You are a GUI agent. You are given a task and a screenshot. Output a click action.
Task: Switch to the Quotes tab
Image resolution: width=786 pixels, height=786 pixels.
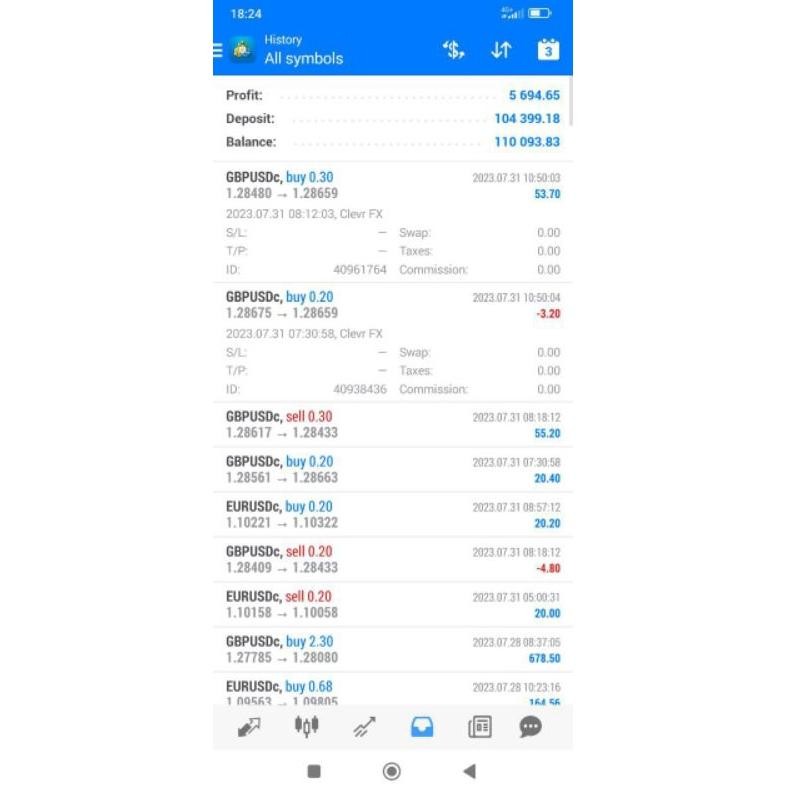pyautogui.click(x=249, y=728)
